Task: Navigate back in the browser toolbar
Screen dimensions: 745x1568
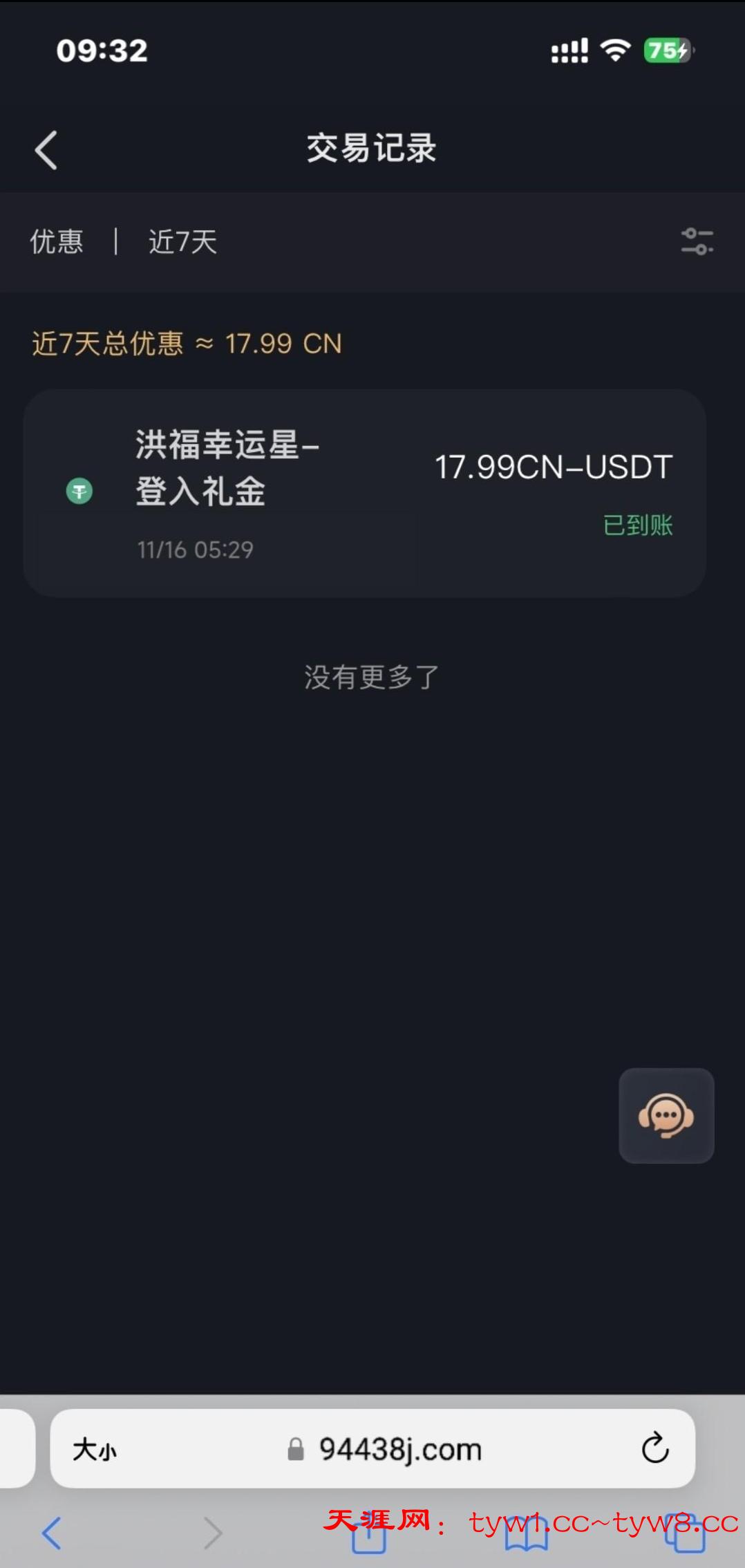Action: [x=52, y=1532]
